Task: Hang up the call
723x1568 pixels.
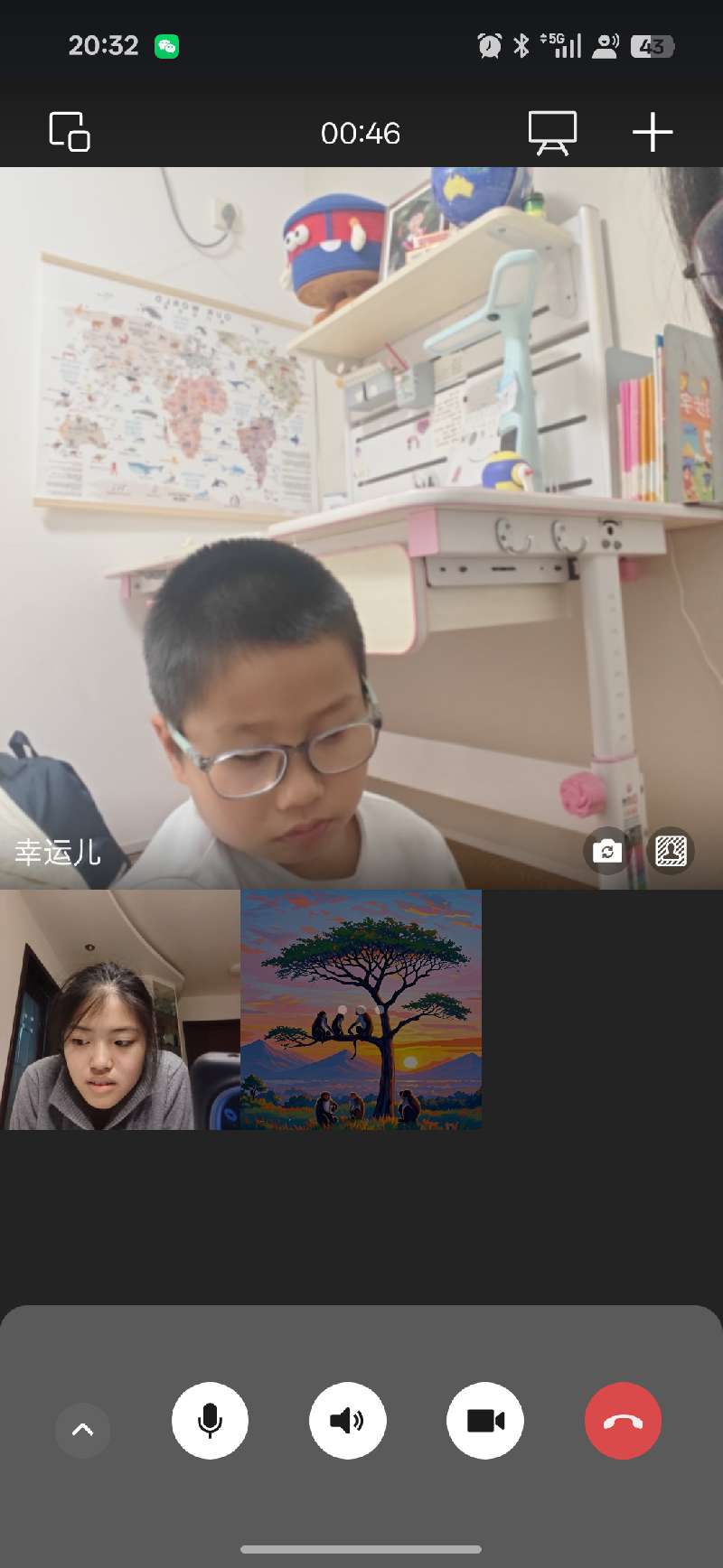Action: pyautogui.click(x=623, y=1421)
